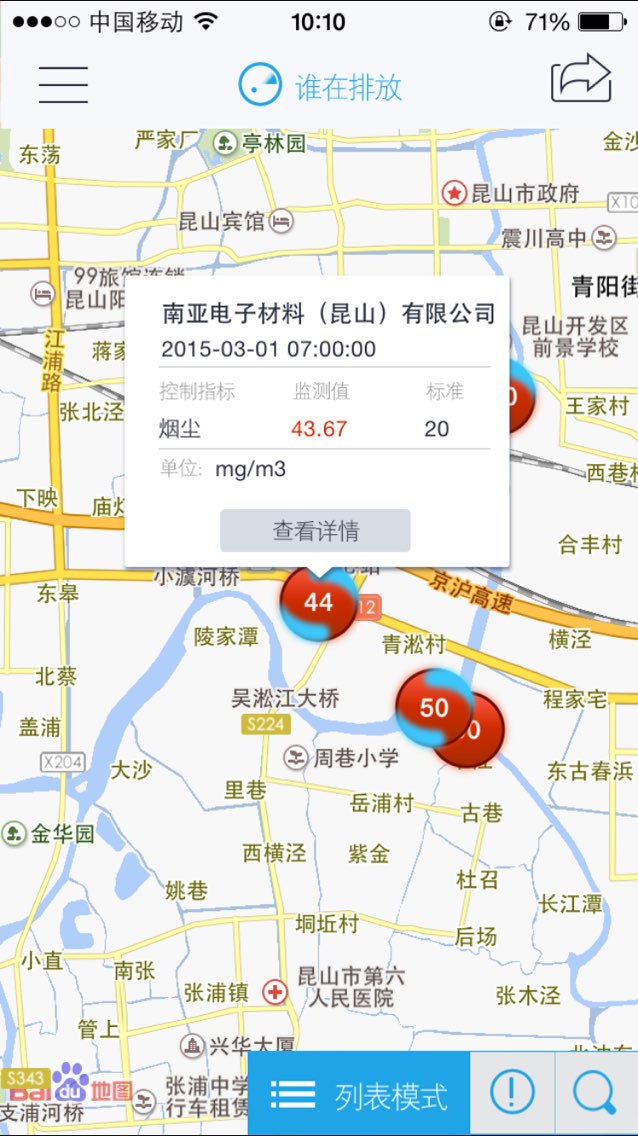Open the exclamation info icon
The width and height of the screenshot is (638, 1136).
[513, 1094]
